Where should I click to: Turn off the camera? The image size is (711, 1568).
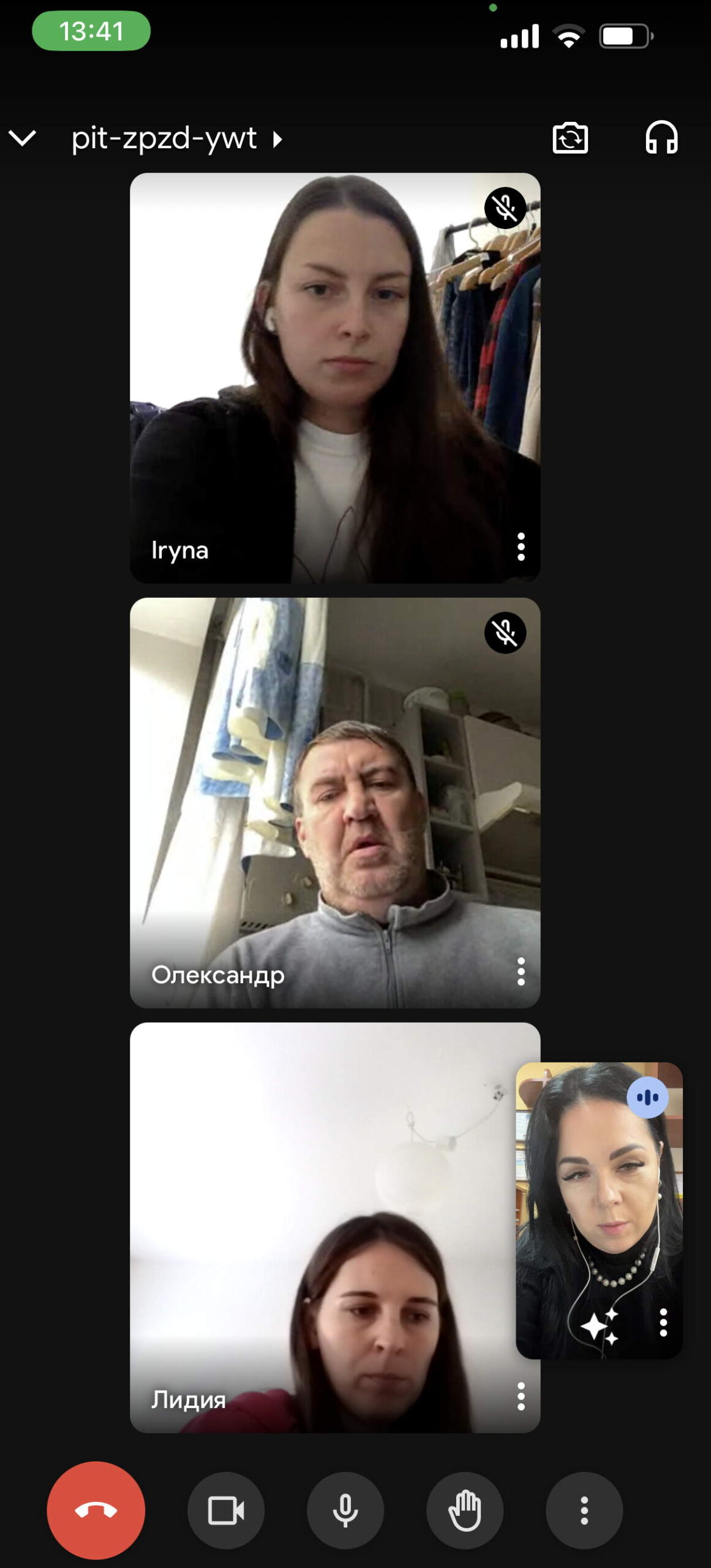[x=226, y=1510]
